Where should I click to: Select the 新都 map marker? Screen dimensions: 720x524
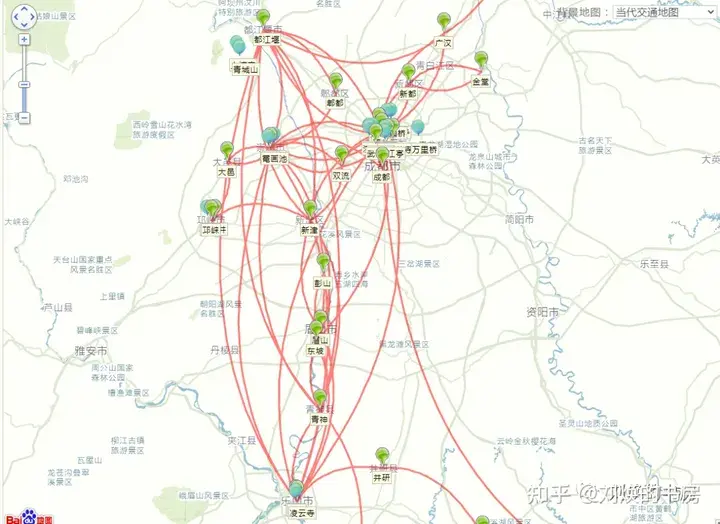[408, 73]
